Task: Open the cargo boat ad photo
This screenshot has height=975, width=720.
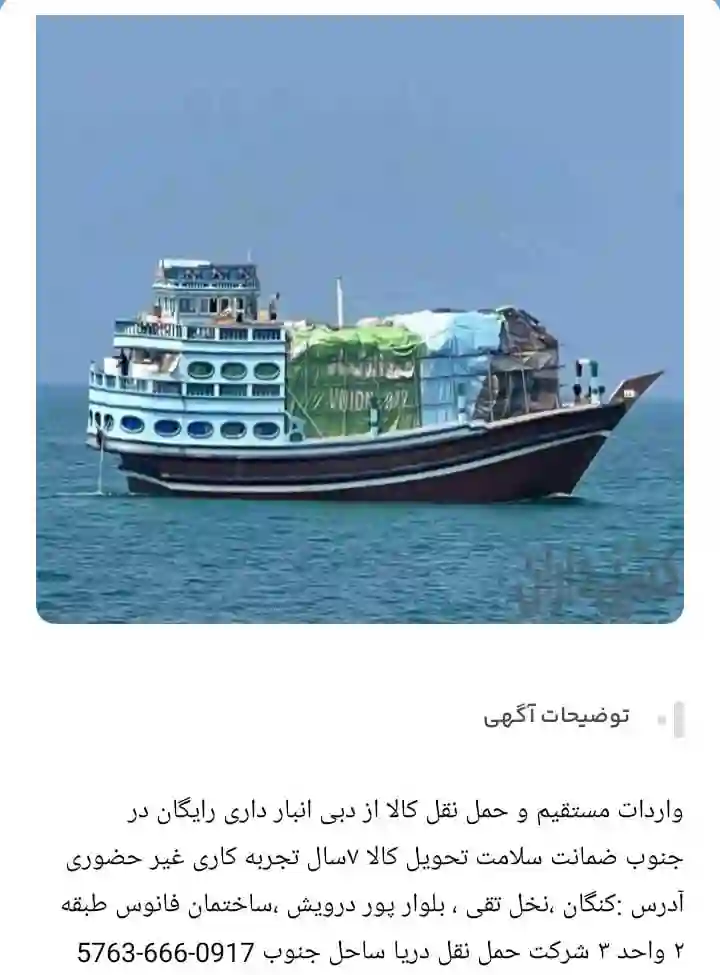Action: tap(360, 320)
